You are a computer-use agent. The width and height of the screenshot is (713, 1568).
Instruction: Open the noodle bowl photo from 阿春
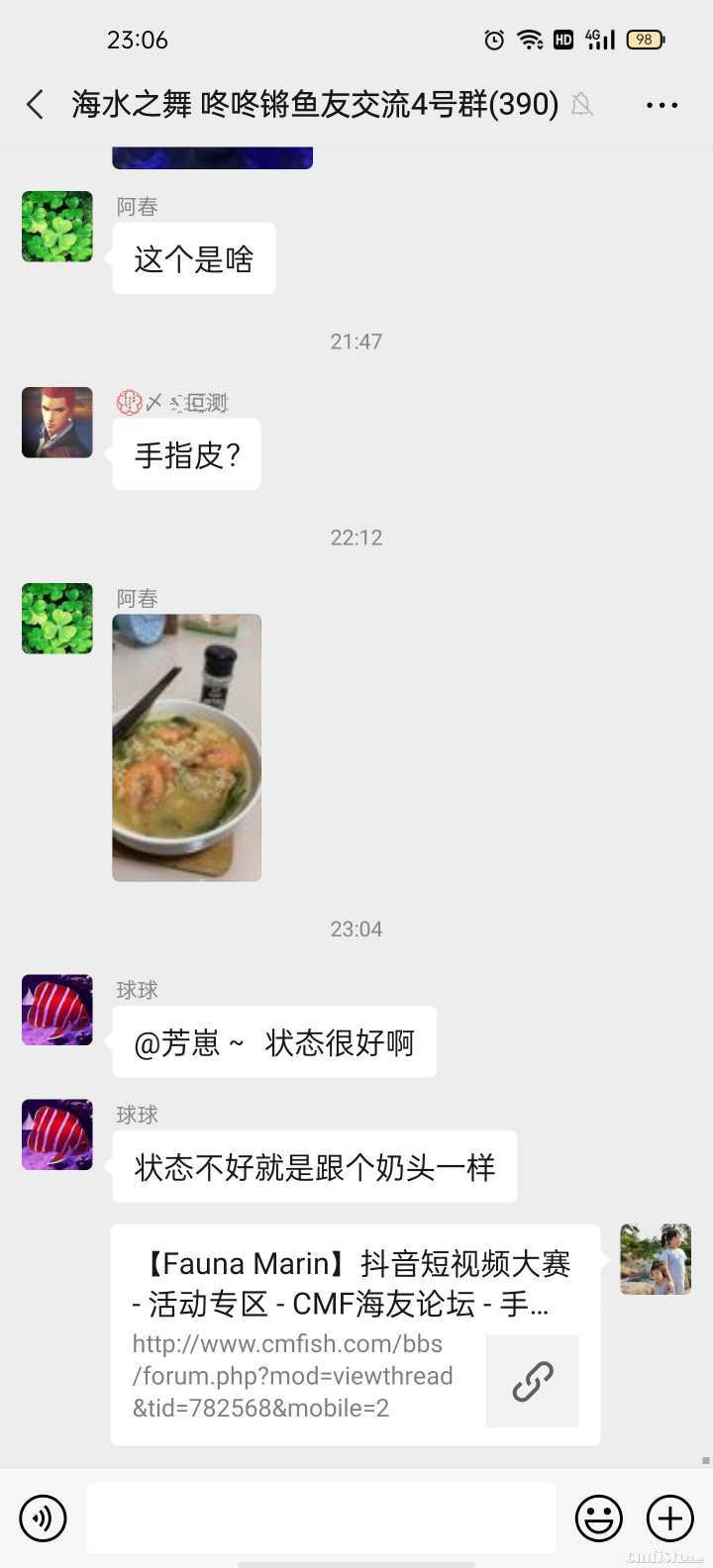coord(186,747)
